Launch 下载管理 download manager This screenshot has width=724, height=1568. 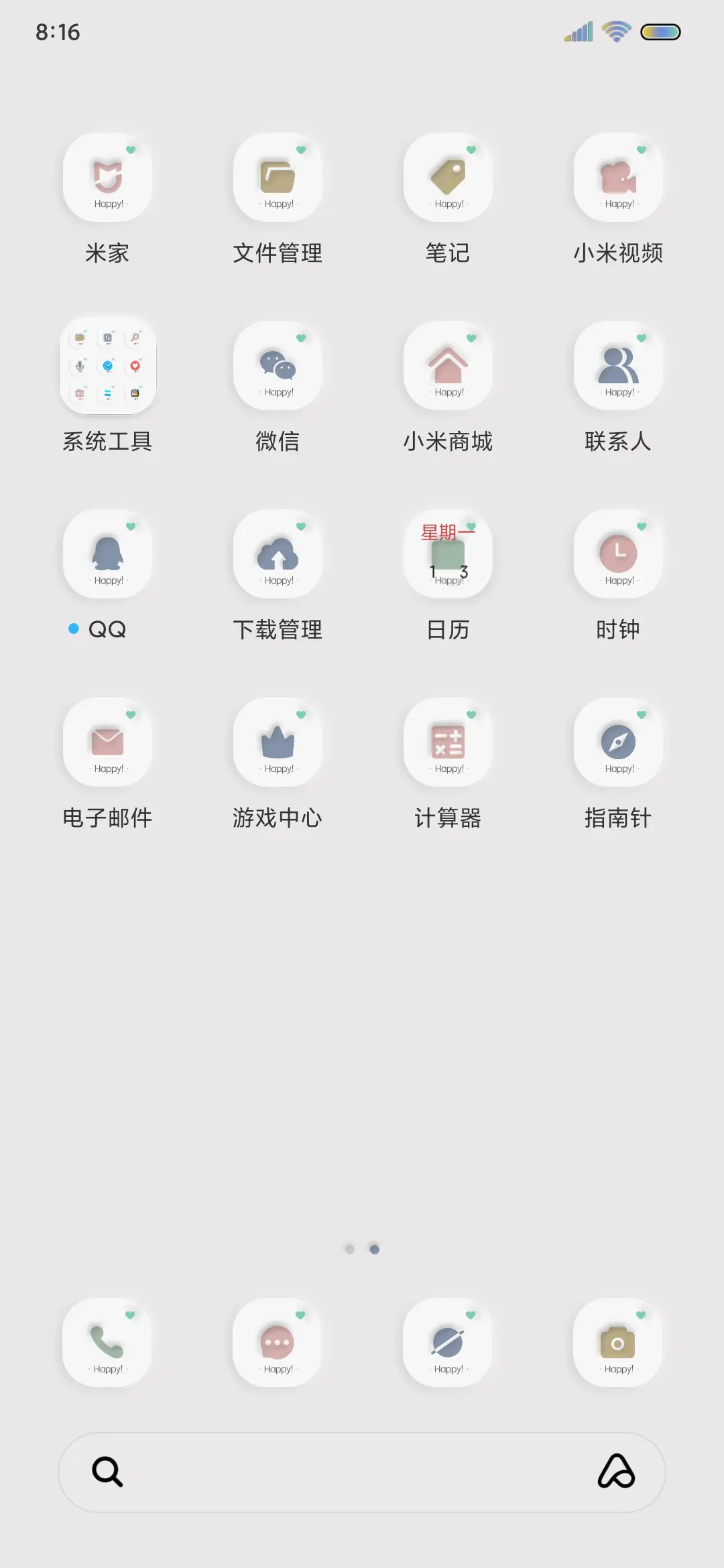(278, 554)
